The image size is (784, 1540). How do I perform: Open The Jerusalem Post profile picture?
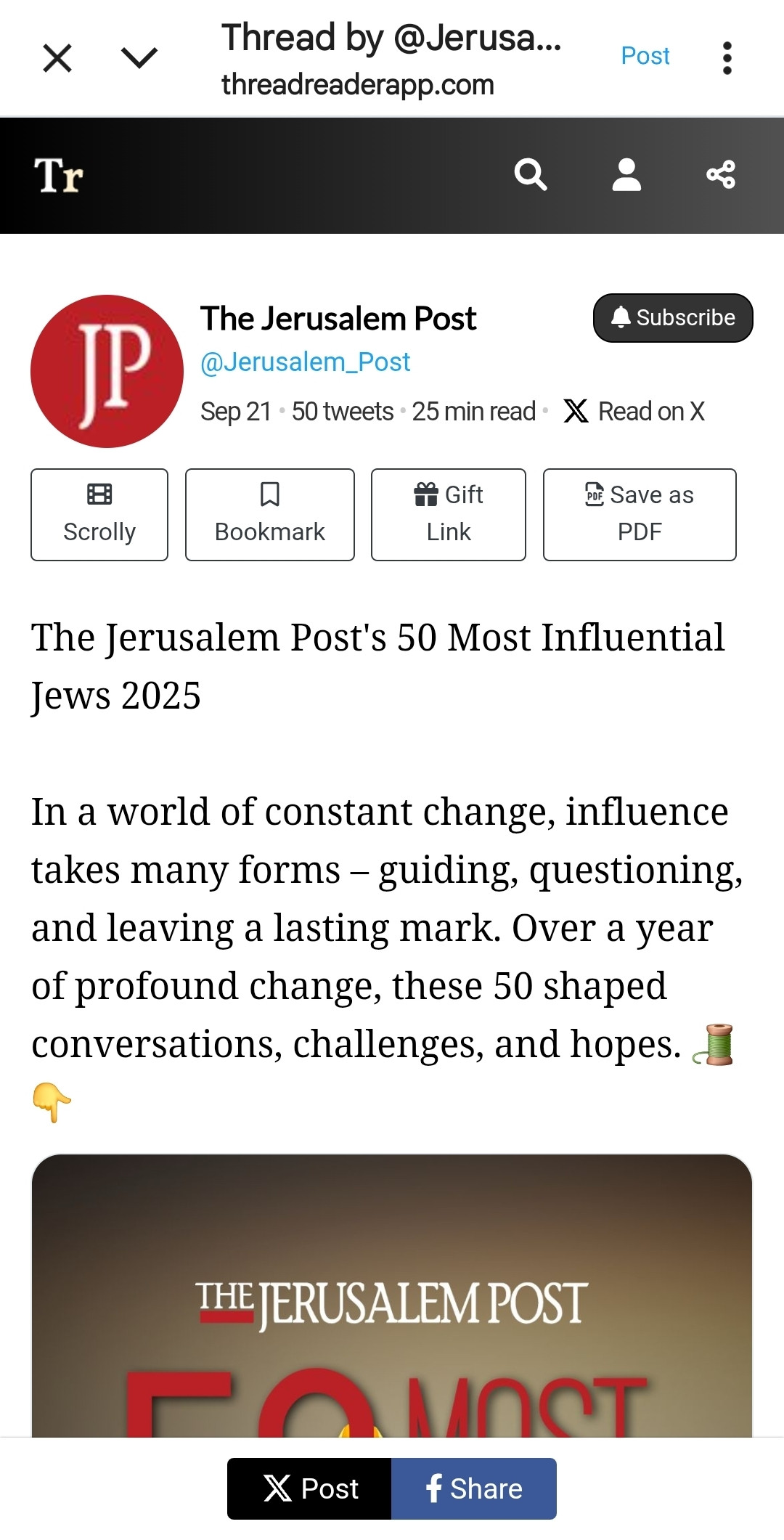pos(107,371)
